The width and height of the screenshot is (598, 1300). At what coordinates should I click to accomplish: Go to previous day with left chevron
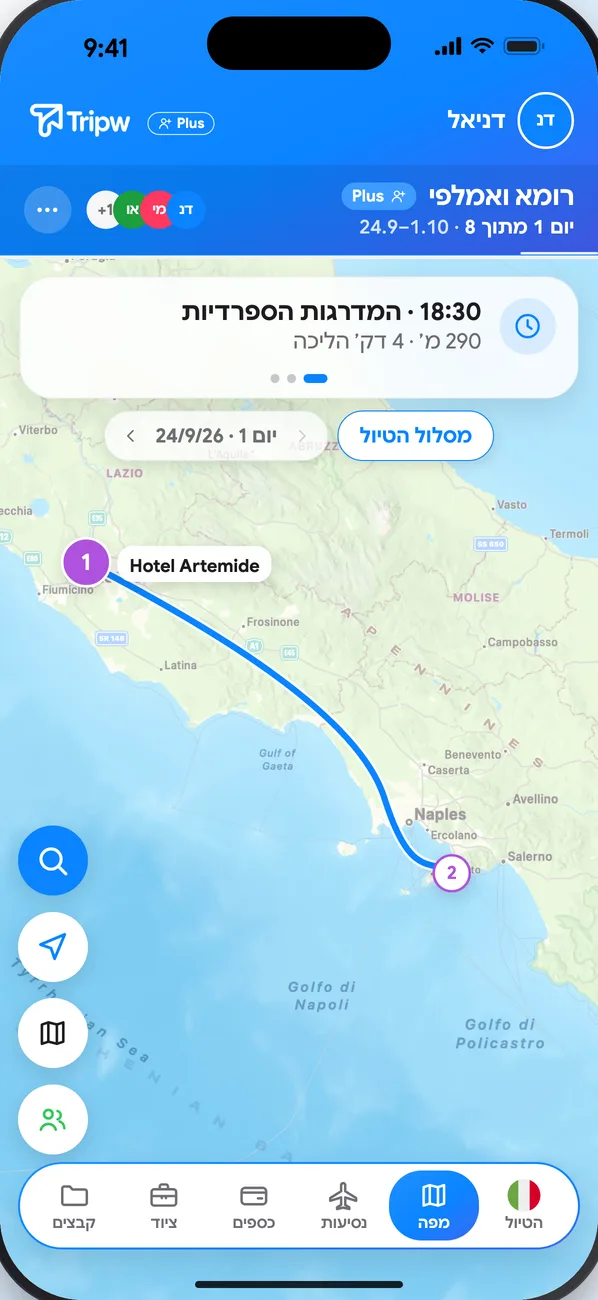tap(131, 436)
